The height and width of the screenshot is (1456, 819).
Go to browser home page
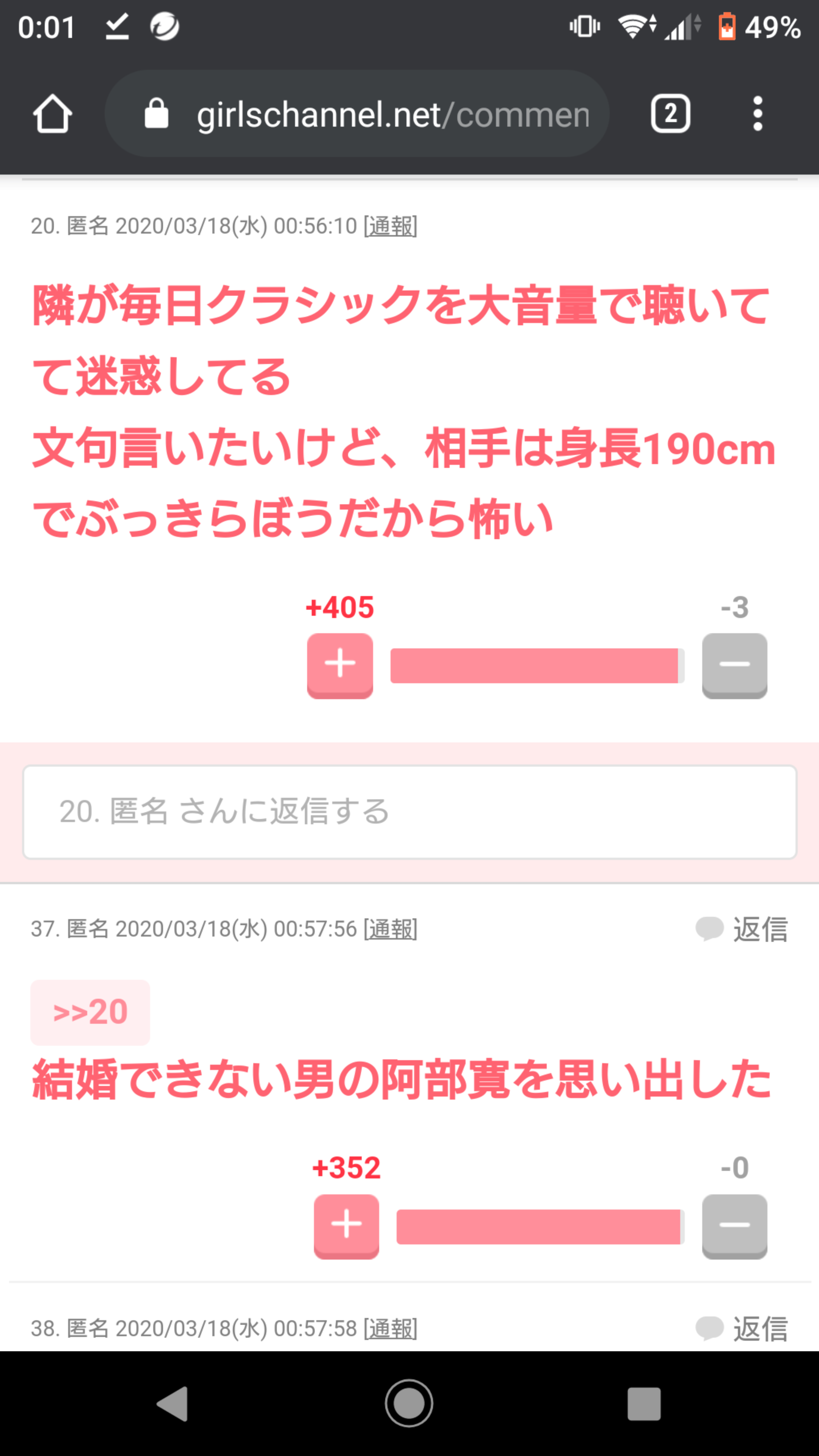(x=52, y=114)
